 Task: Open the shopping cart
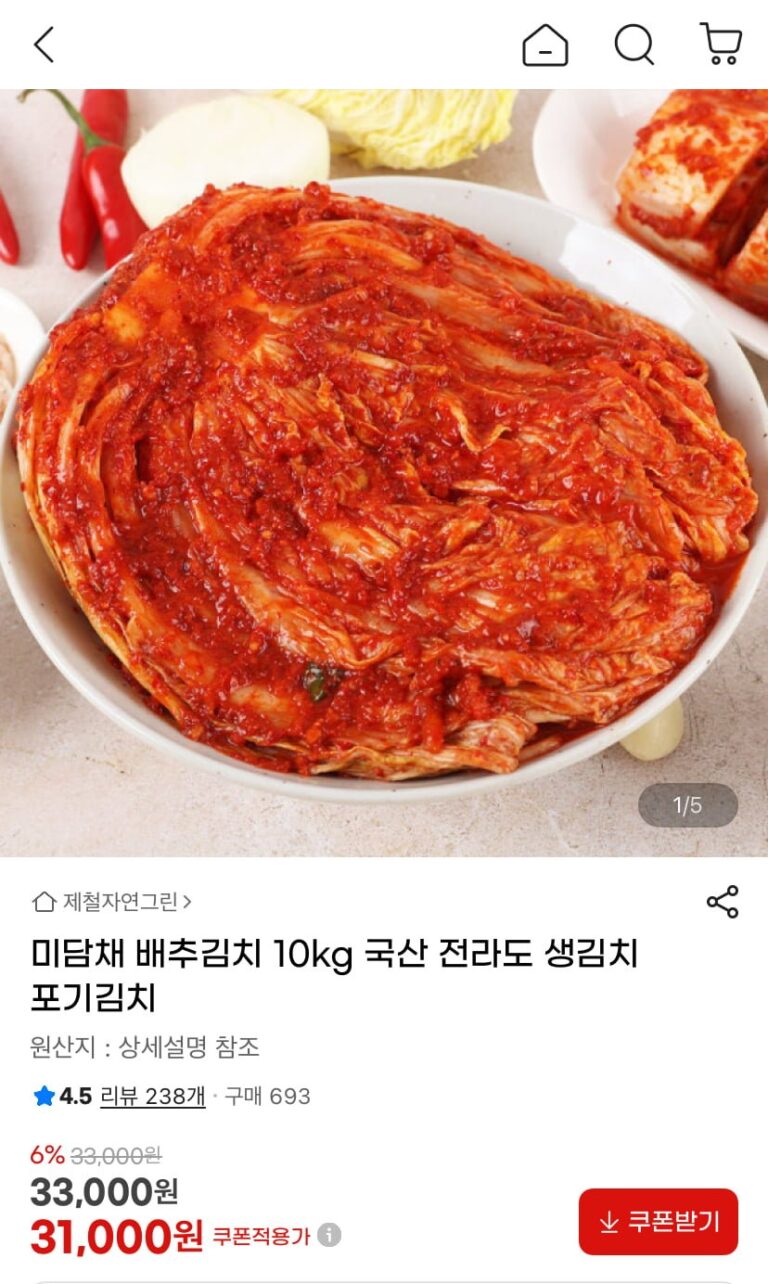(x=721, y=45)
